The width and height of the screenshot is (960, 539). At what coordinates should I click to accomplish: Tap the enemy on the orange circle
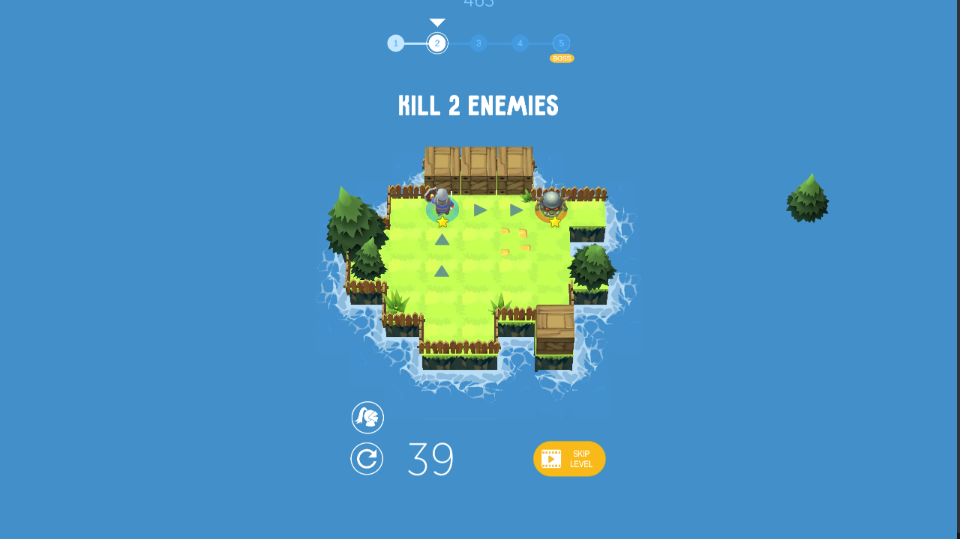pyautogui.click(x=551, y=205)
